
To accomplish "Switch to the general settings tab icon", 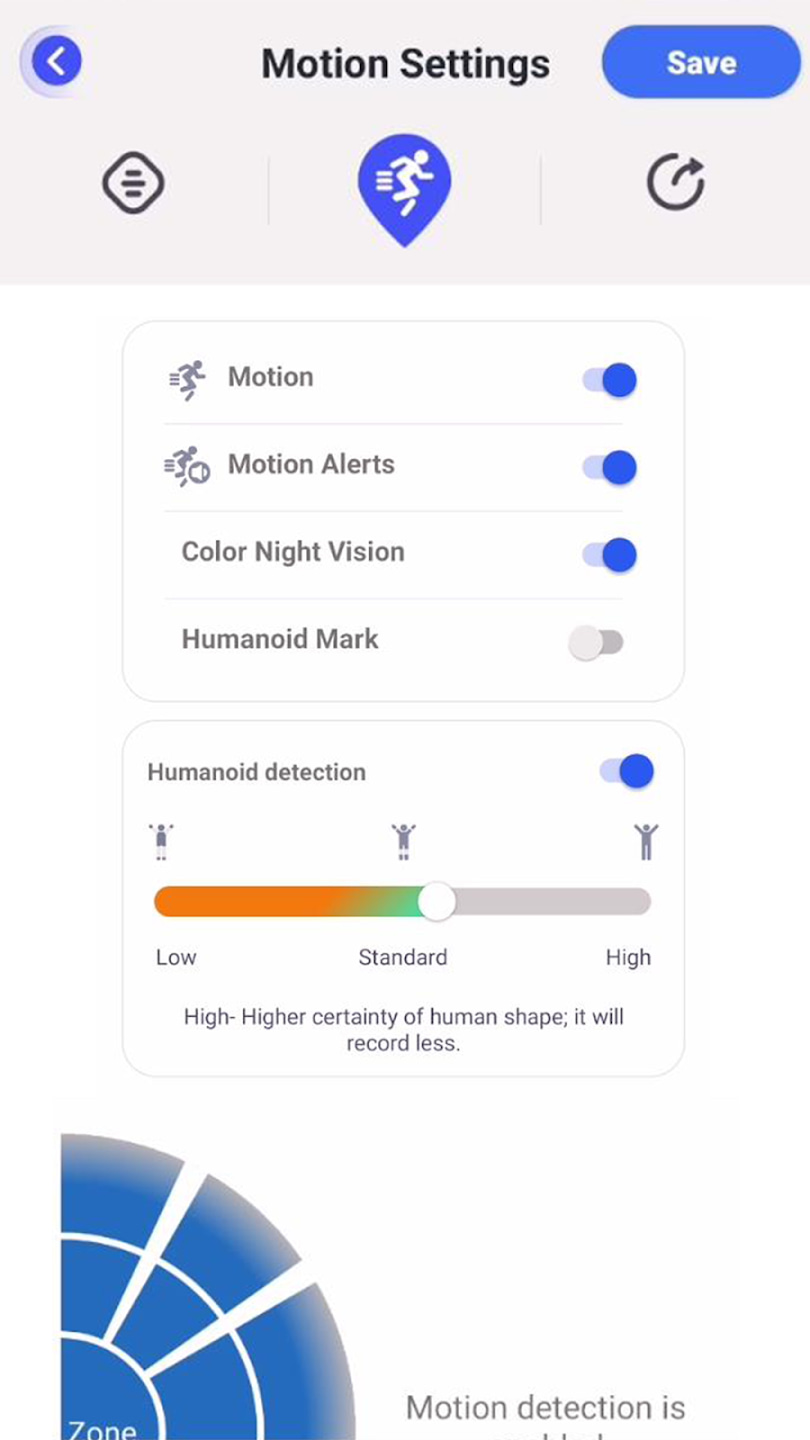I will 133,184.
